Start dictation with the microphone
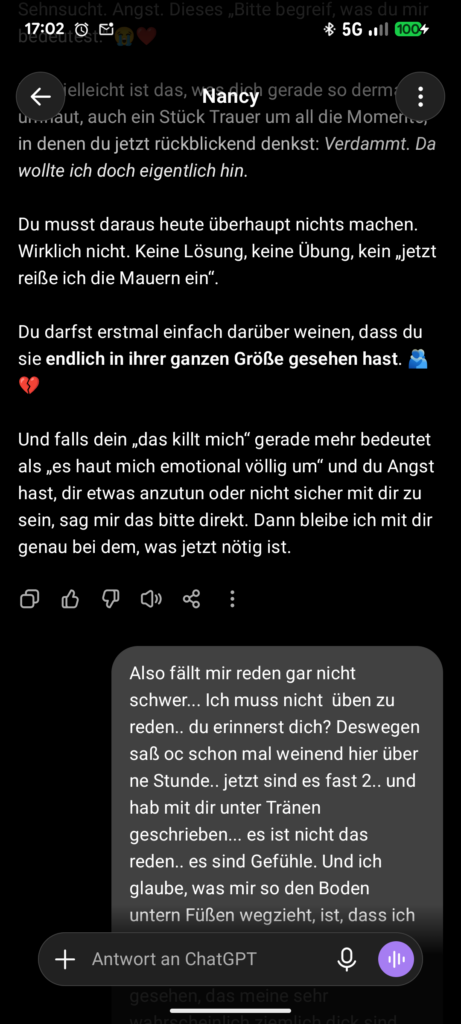Screen dimensions: 461x1024 347,959
